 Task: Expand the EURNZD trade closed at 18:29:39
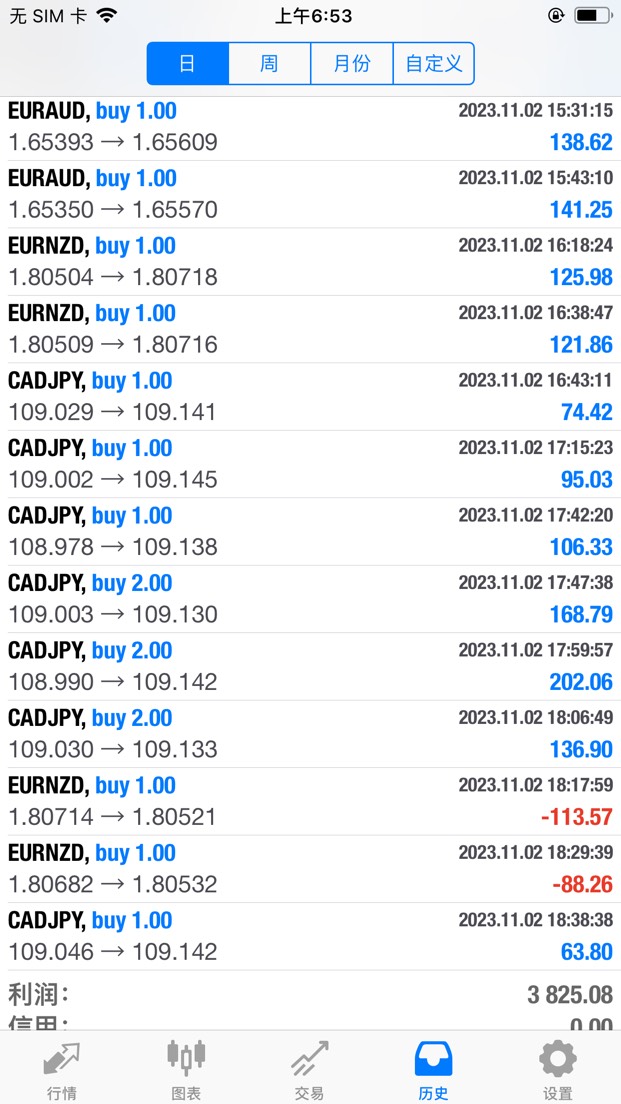click(x=310, y=868)
